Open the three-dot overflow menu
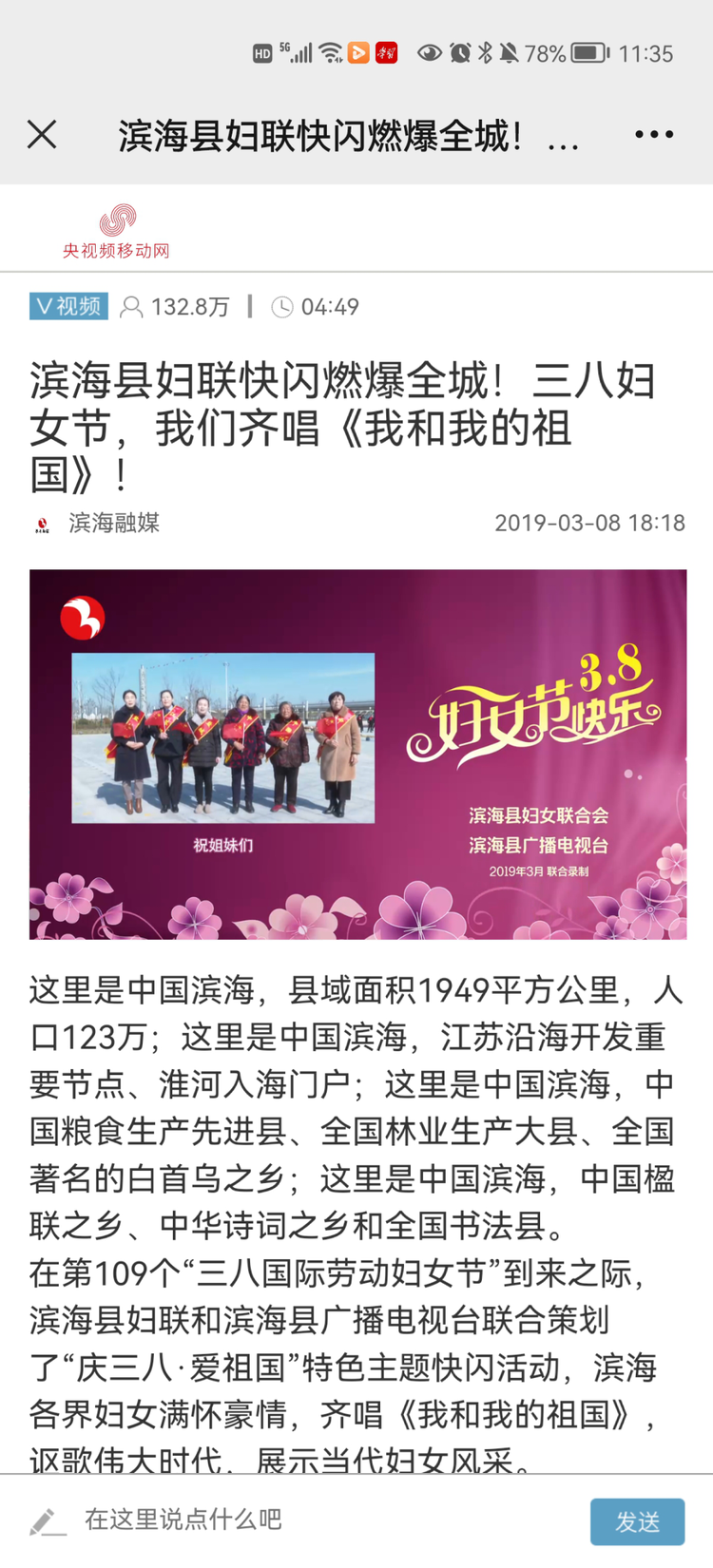Viewport: 713px width, 1568px height. pos(654,135)
